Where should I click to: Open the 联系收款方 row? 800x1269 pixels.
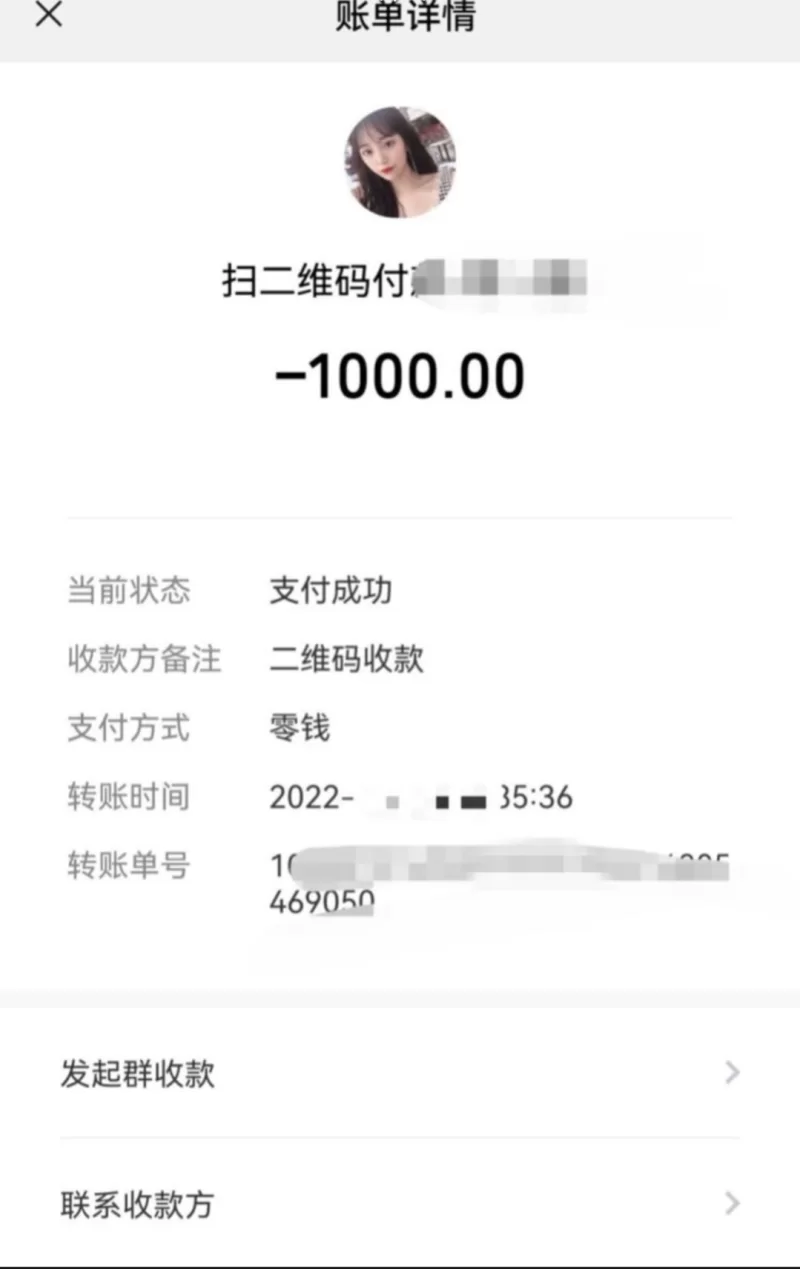coord(400,1204)
